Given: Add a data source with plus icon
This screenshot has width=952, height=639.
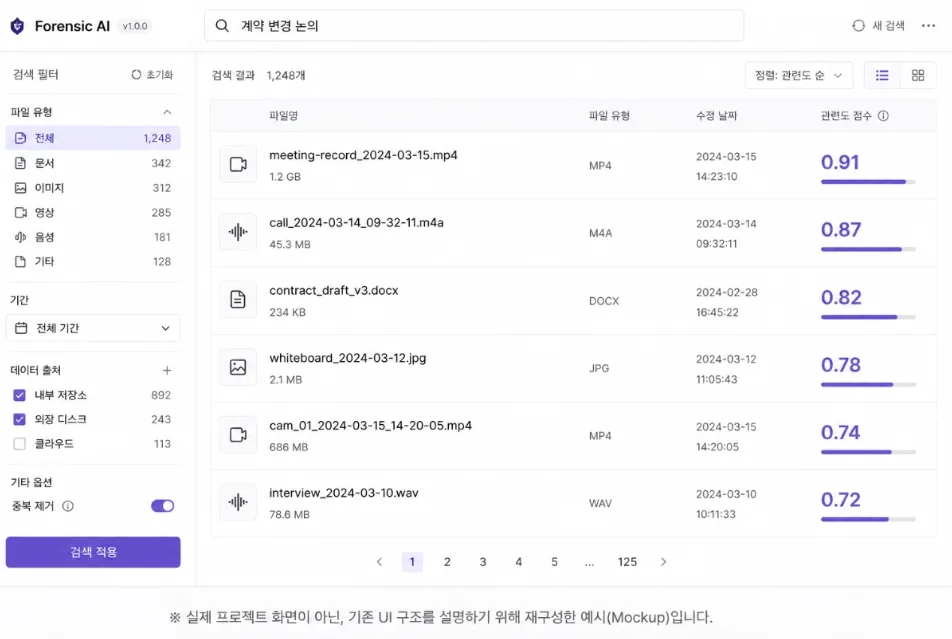Looking at the screenshot, I should pos(167,370).
